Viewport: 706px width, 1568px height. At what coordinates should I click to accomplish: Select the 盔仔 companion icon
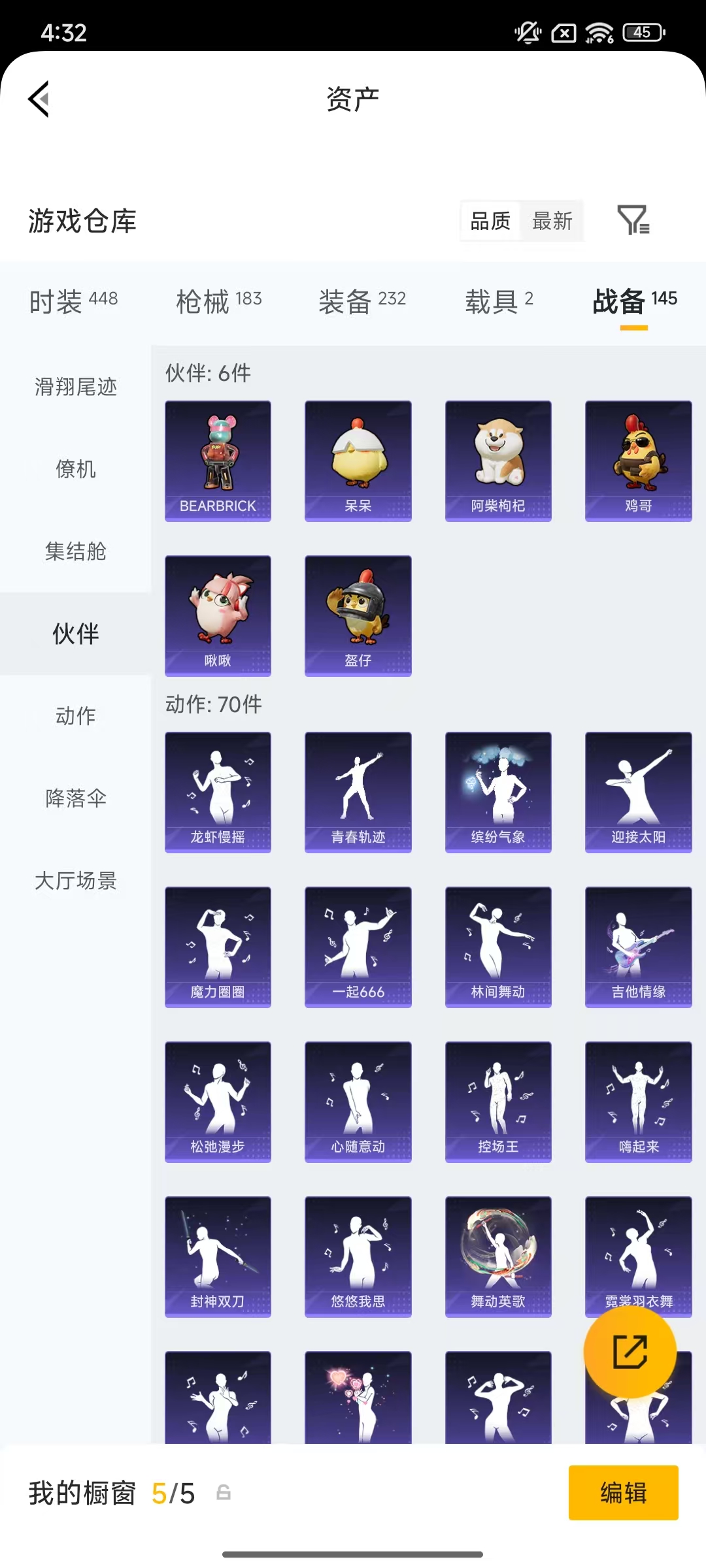(x=358, y=614)
